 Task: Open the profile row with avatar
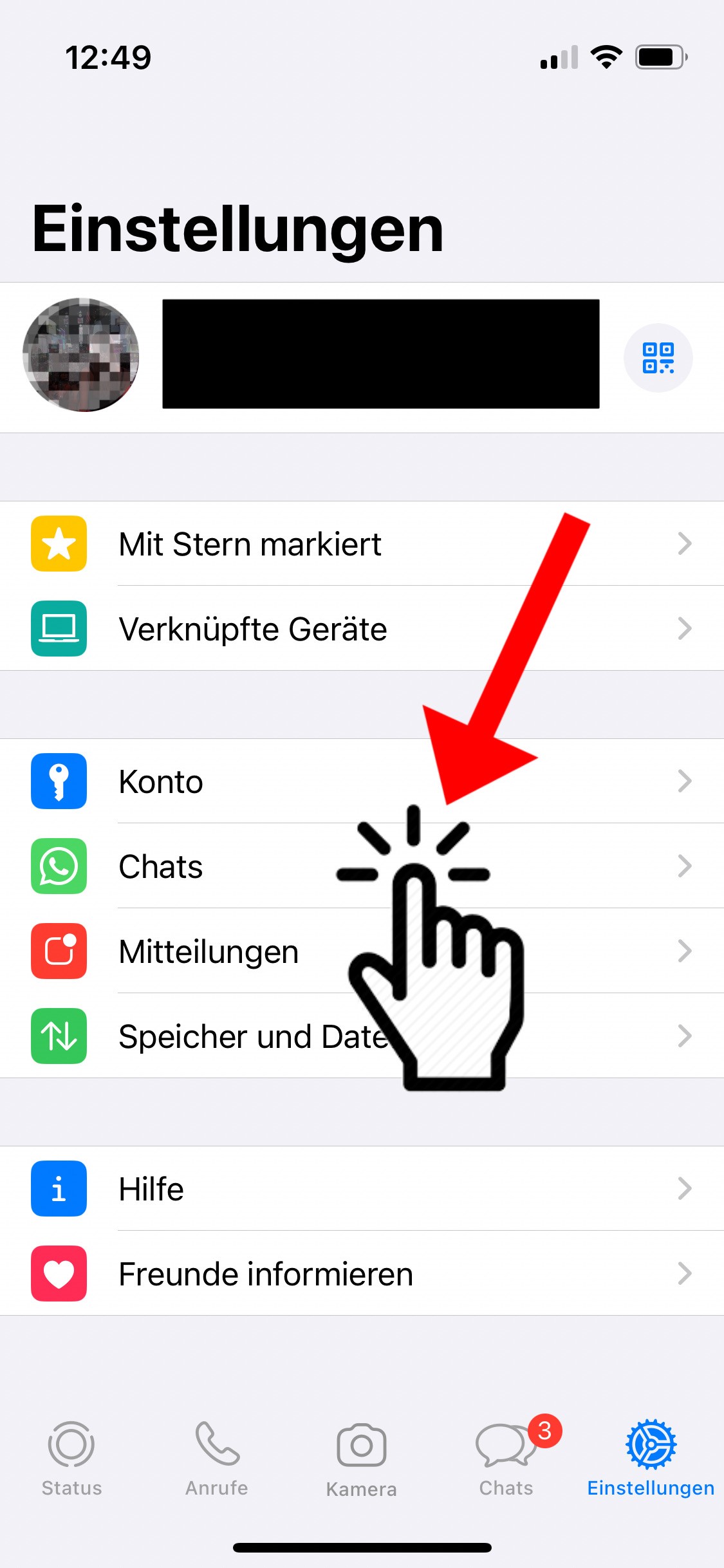coord(362,357)
